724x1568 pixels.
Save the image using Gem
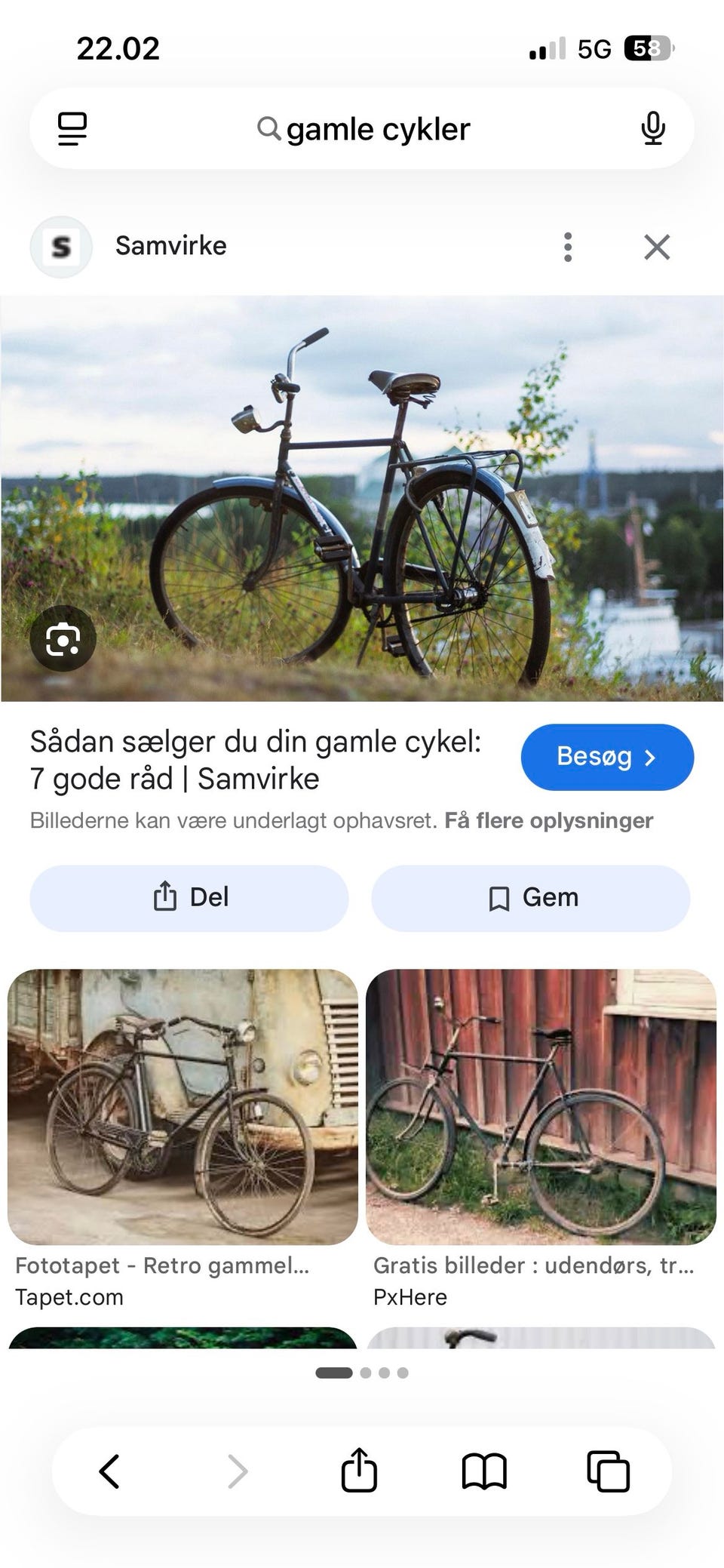click(531, 897)
